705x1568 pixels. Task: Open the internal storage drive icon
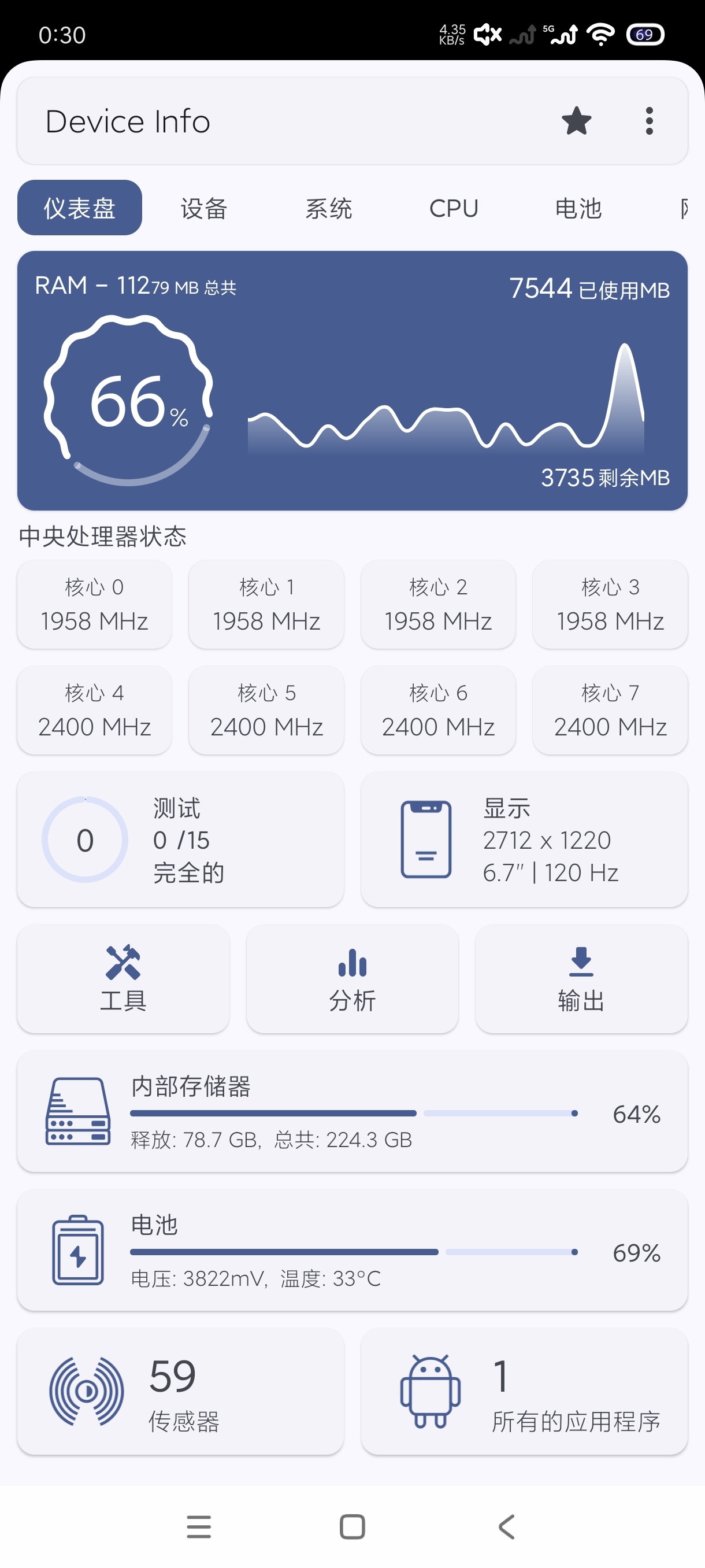tap(77, 1112)
